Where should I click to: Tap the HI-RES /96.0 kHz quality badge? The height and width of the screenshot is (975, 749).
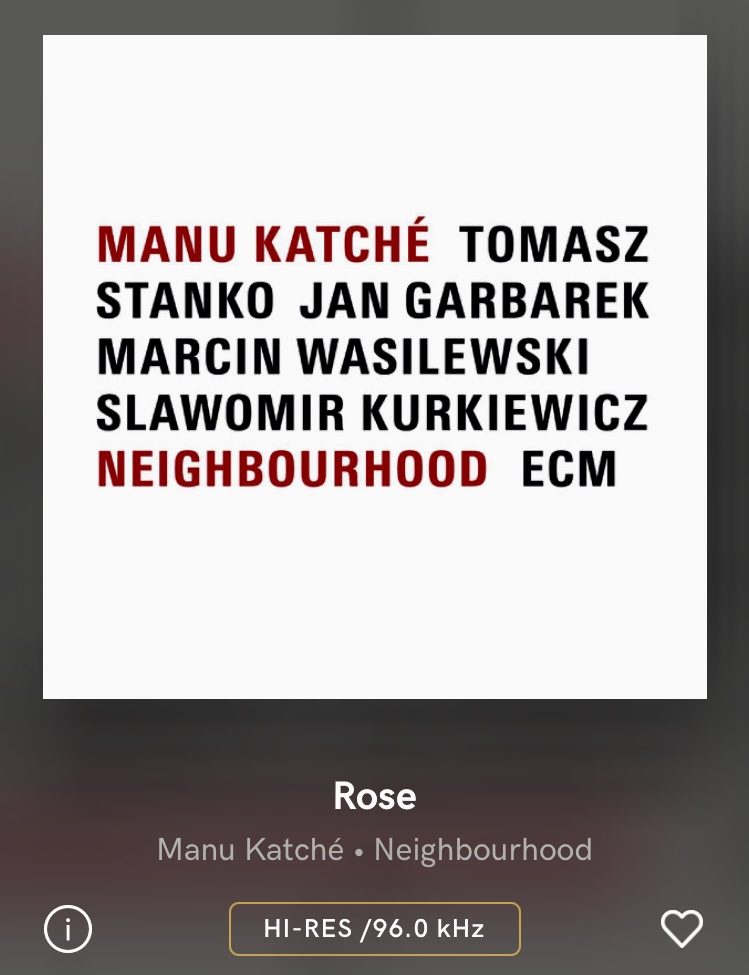375,929
